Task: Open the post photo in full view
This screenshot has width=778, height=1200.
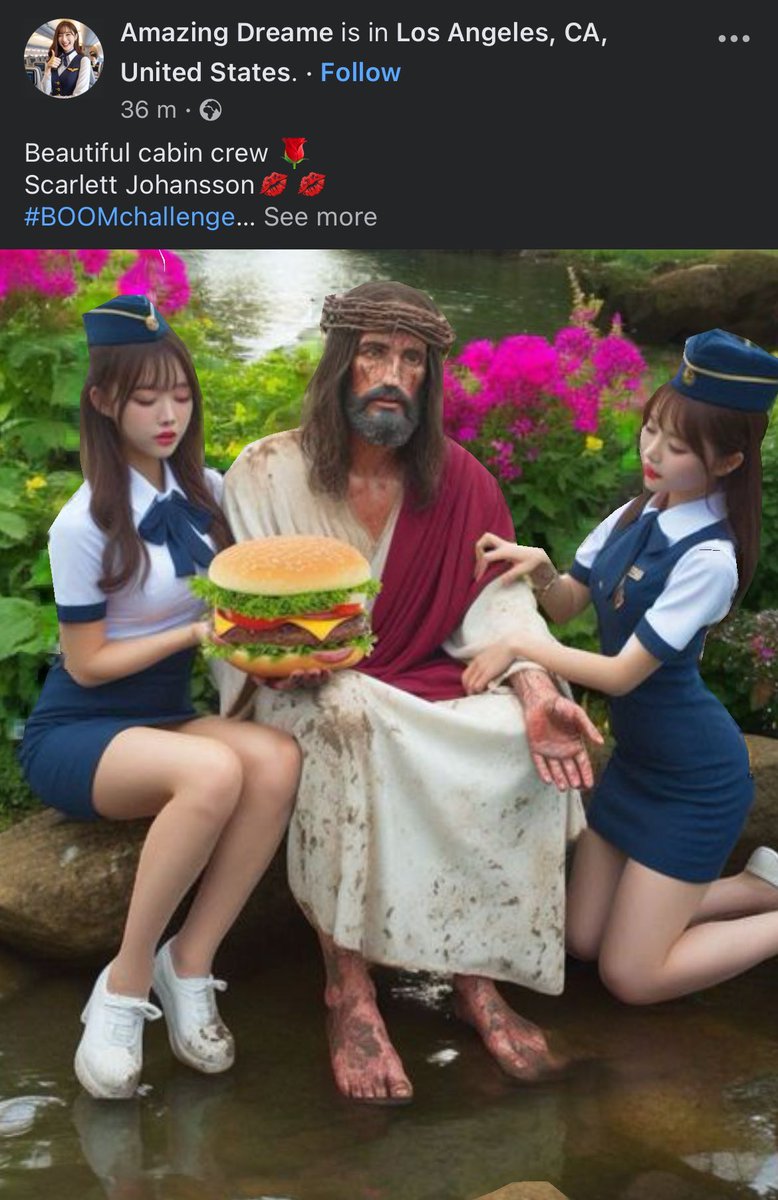Action: 389,720
